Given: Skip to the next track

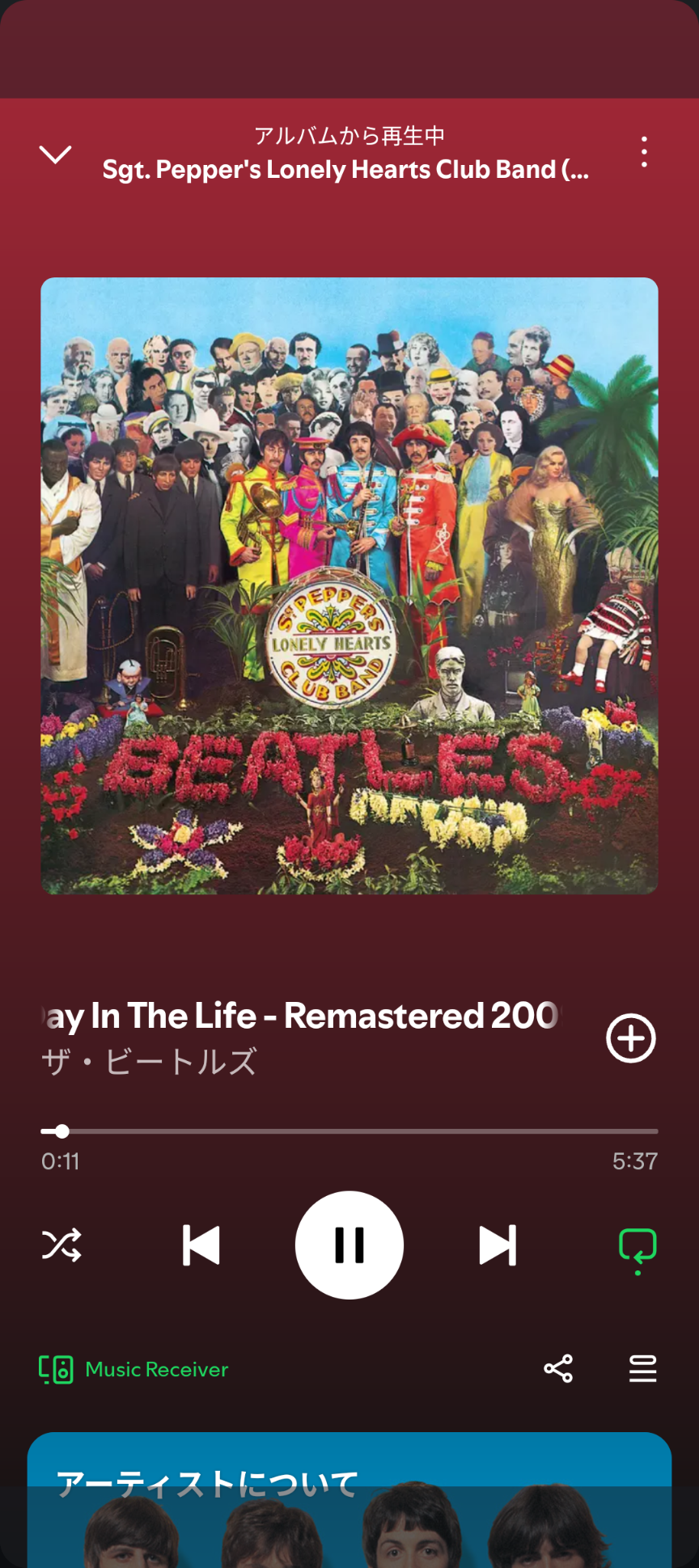Looking at the screenshot, I should tap(498, 1245).
